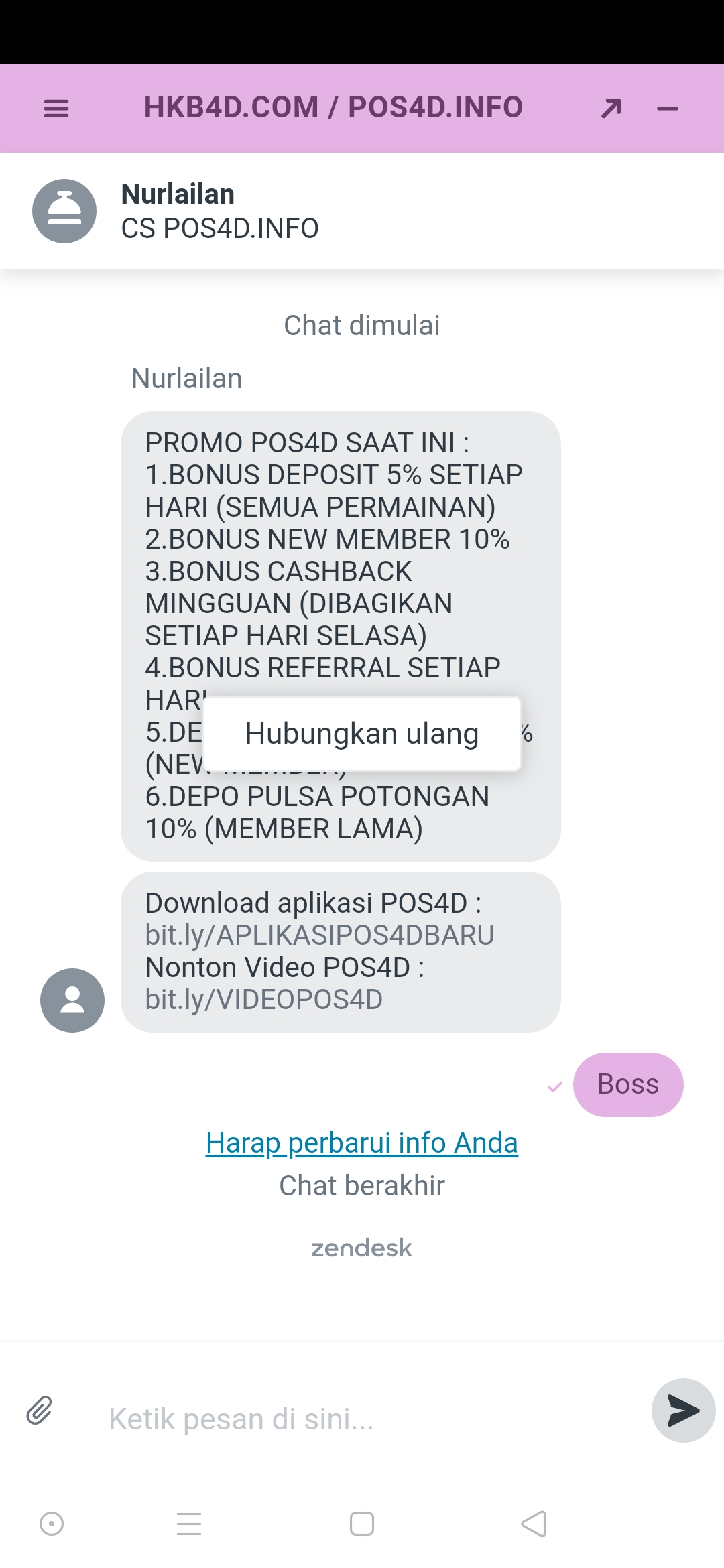Screen dimensions: 724x1568
Task: Open the bit.ly/VIDEOPOS4D link
Action: [x=264, y=999]
